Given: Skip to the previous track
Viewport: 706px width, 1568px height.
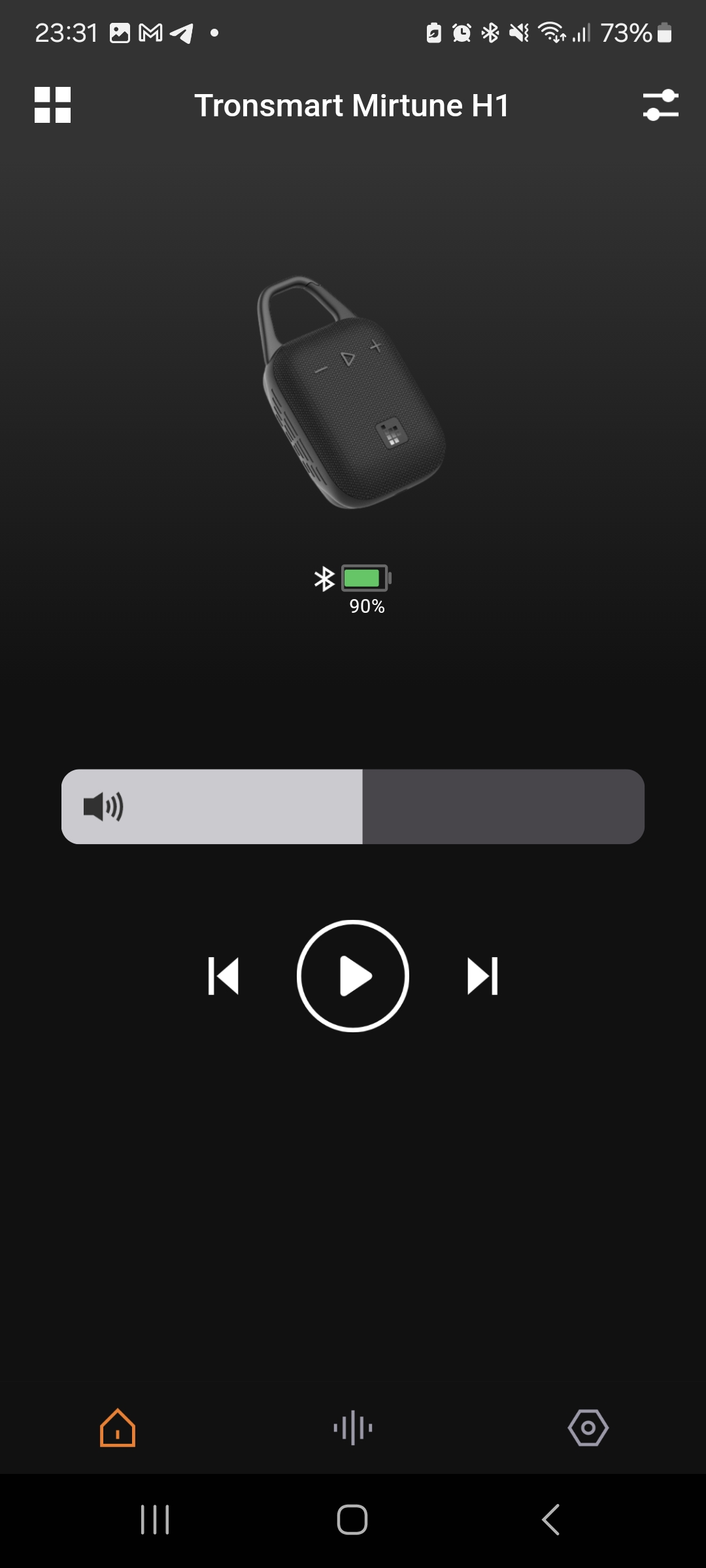Looking at the screenshot, I should (224, 976).
